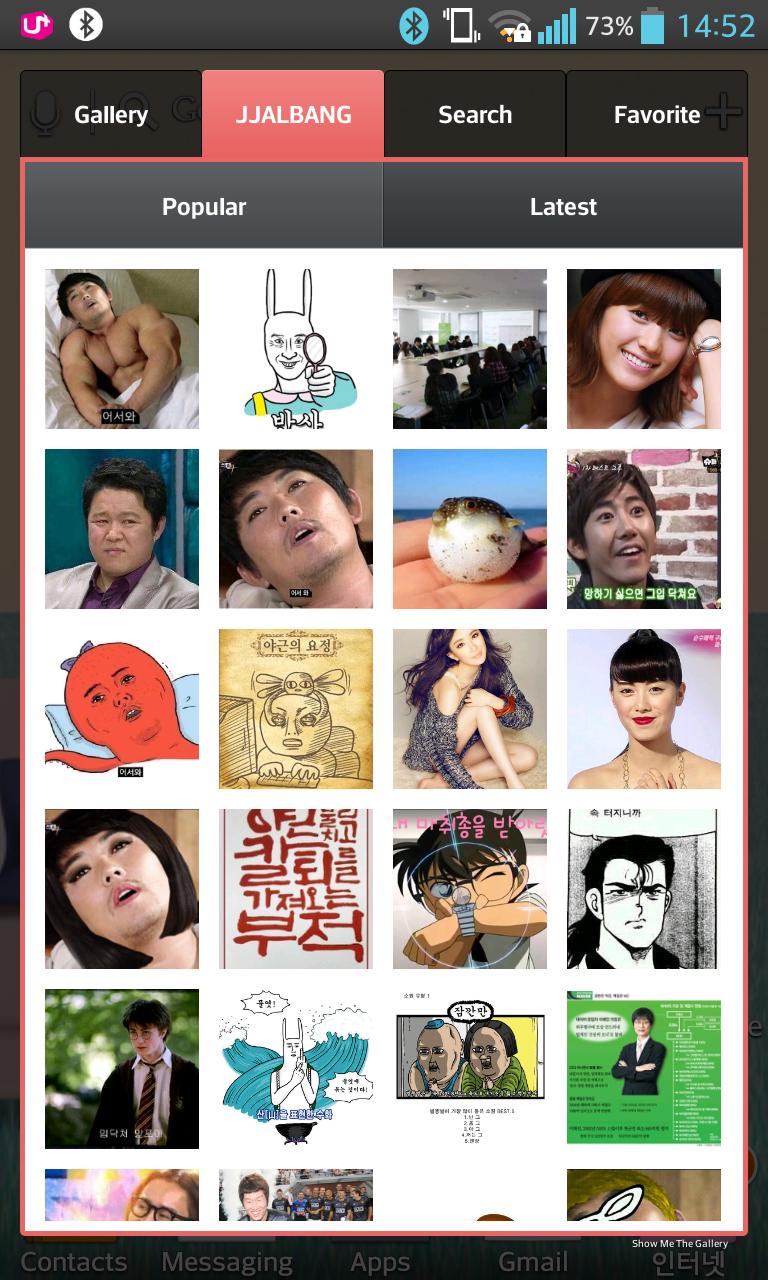Switch to the Search tab
The height and width of the screenshot is (1280, 768).
(475, 114)
